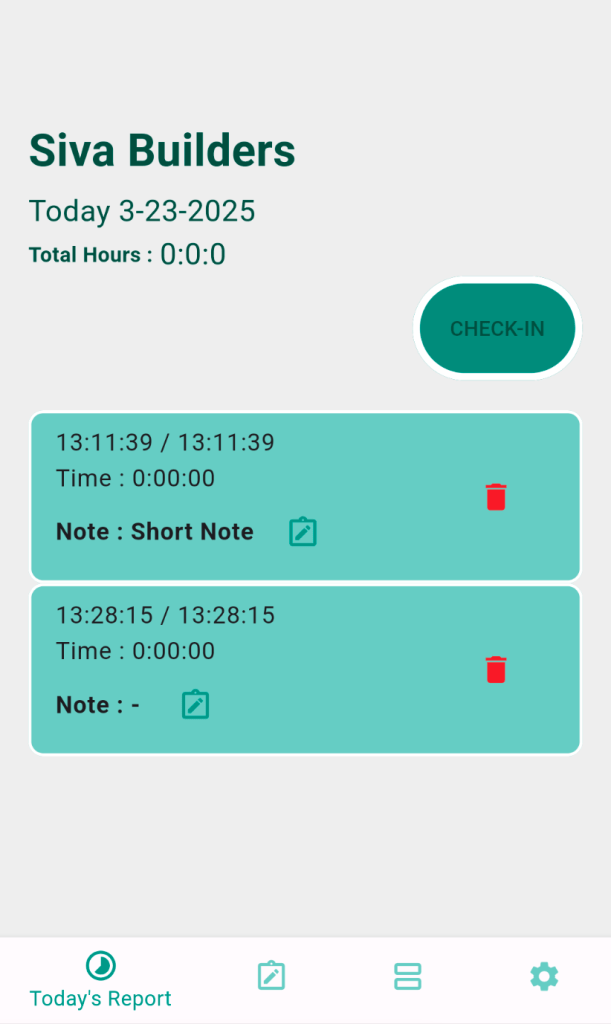Edit the Short Note on the 13:11:39 entry

tap(303, 532)
